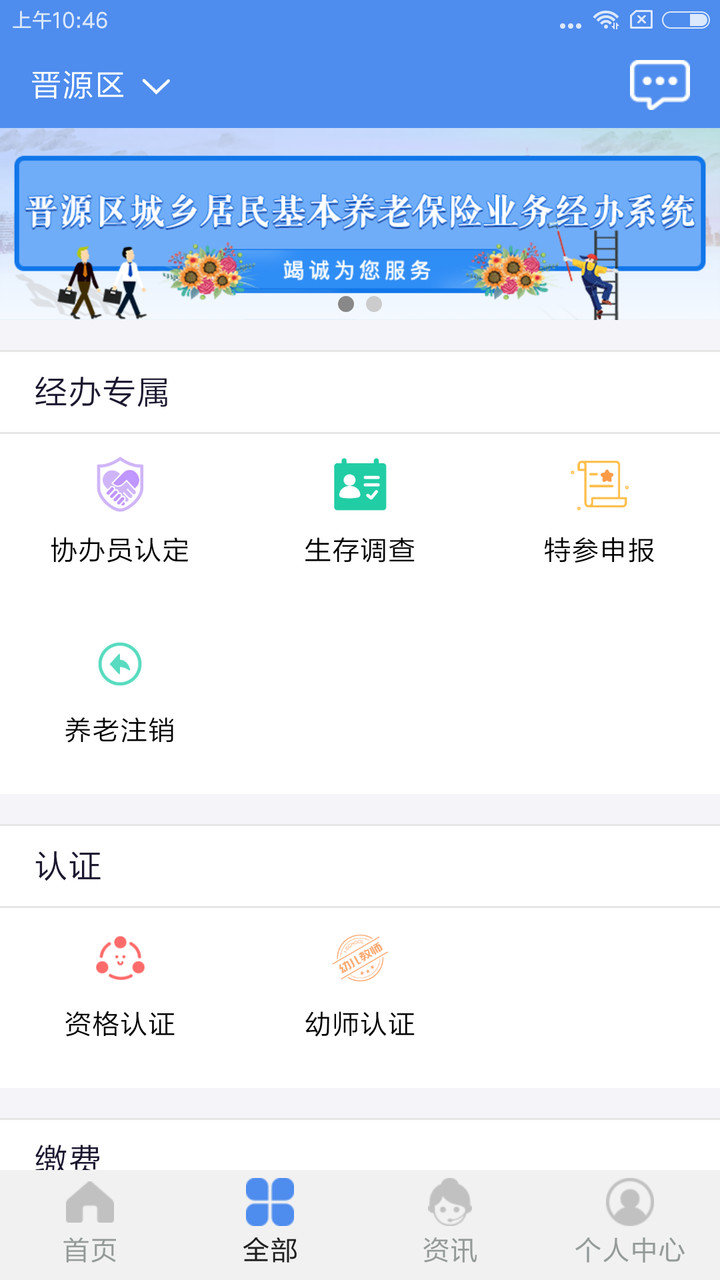Open the region dropdown chevron
This screenshot has width=720, height=1280.
click(x=155, y=87)
